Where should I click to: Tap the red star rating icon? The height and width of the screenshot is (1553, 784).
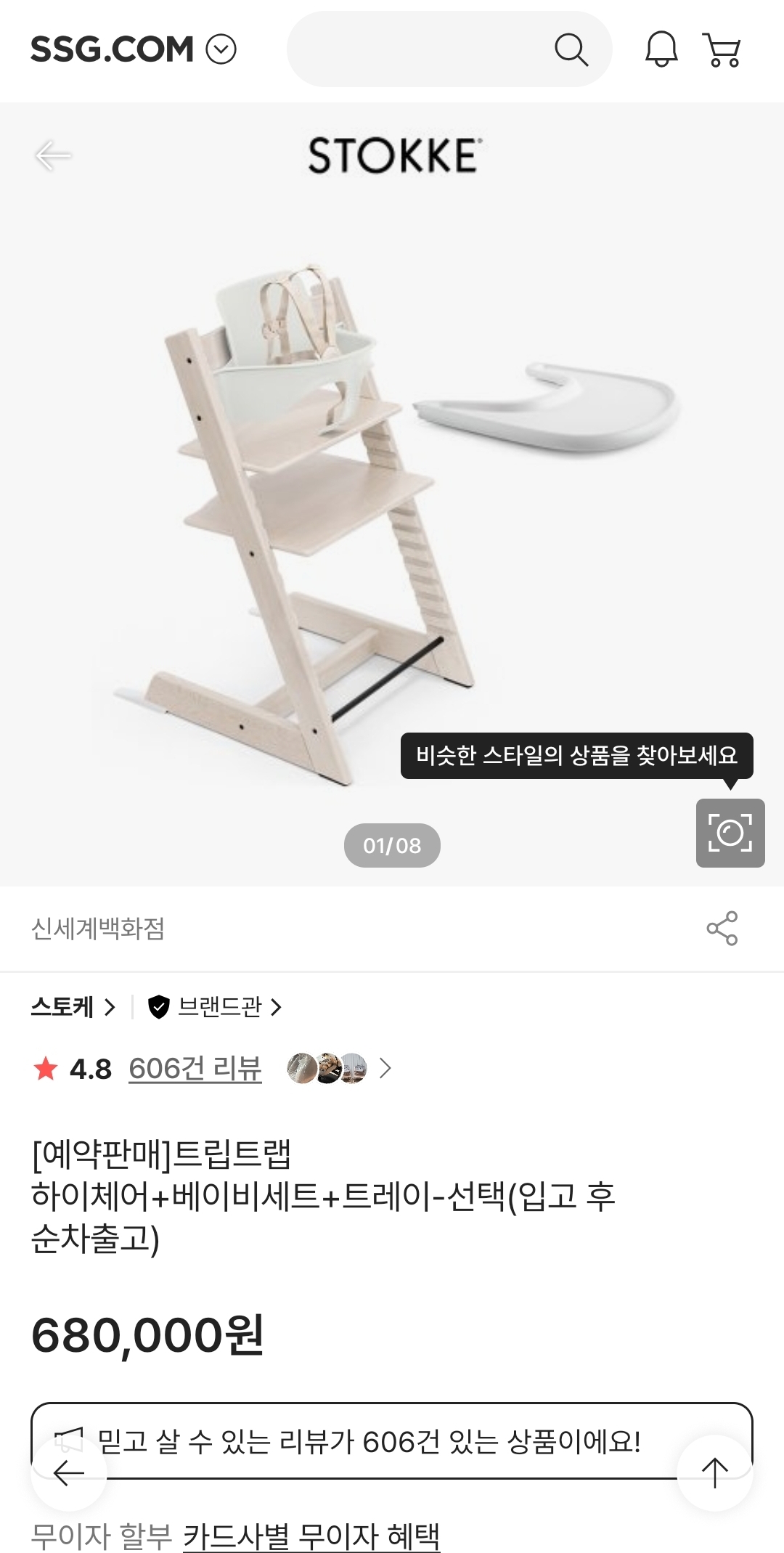click(x=45, y=1069)
